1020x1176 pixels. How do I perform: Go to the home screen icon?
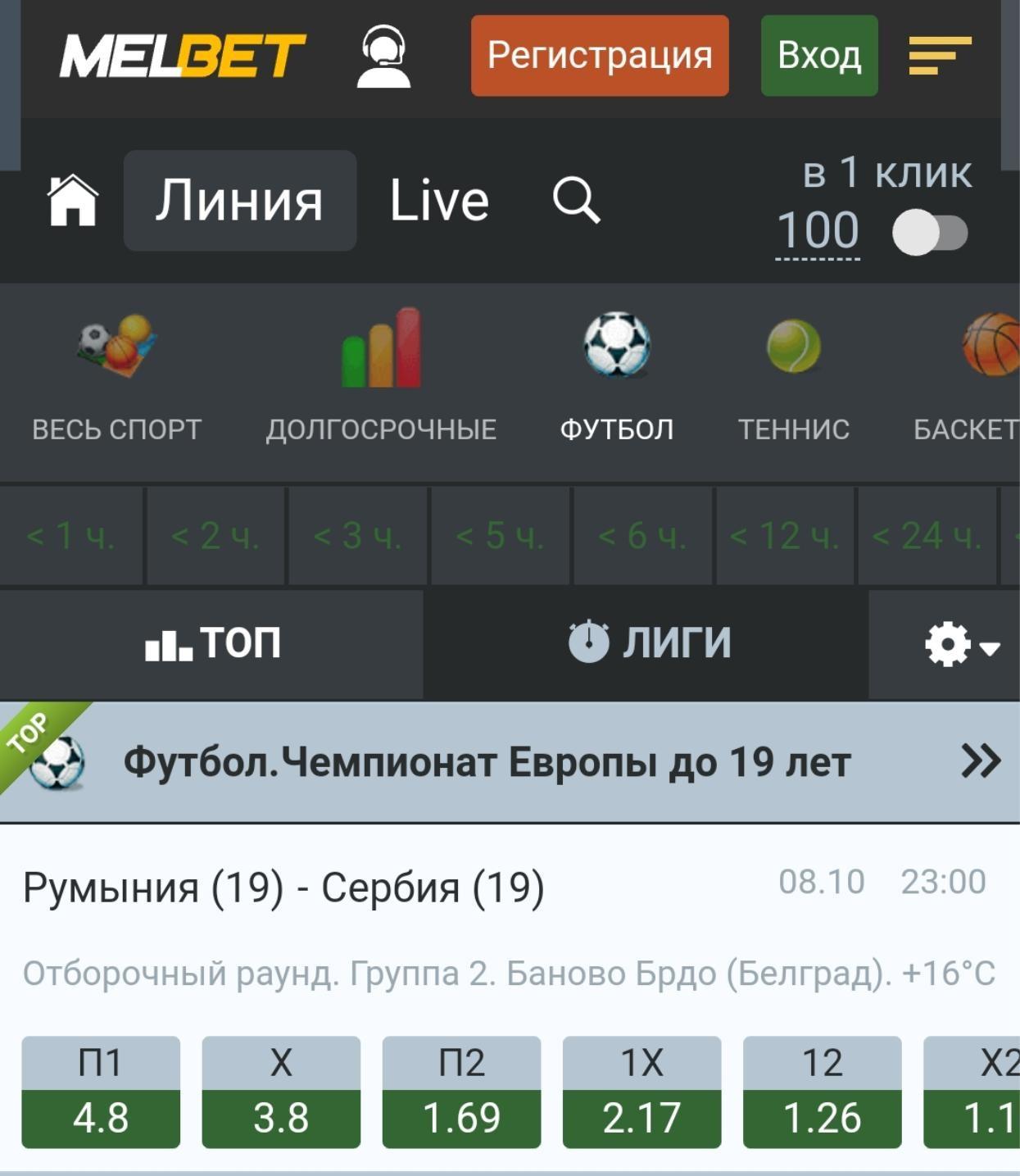[x=74, y=201]
